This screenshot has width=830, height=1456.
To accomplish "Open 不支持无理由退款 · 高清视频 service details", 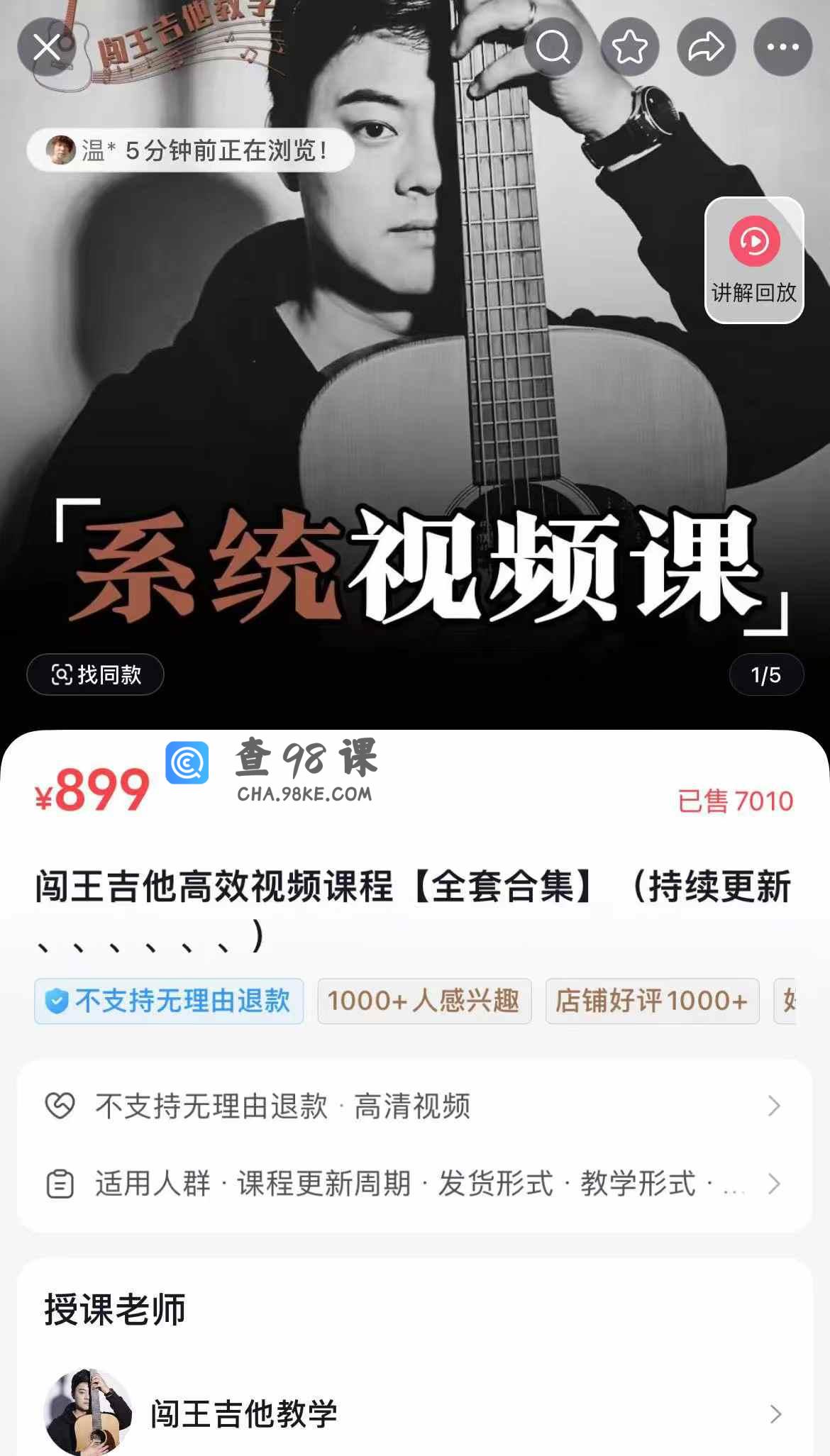I will 414,1106.
